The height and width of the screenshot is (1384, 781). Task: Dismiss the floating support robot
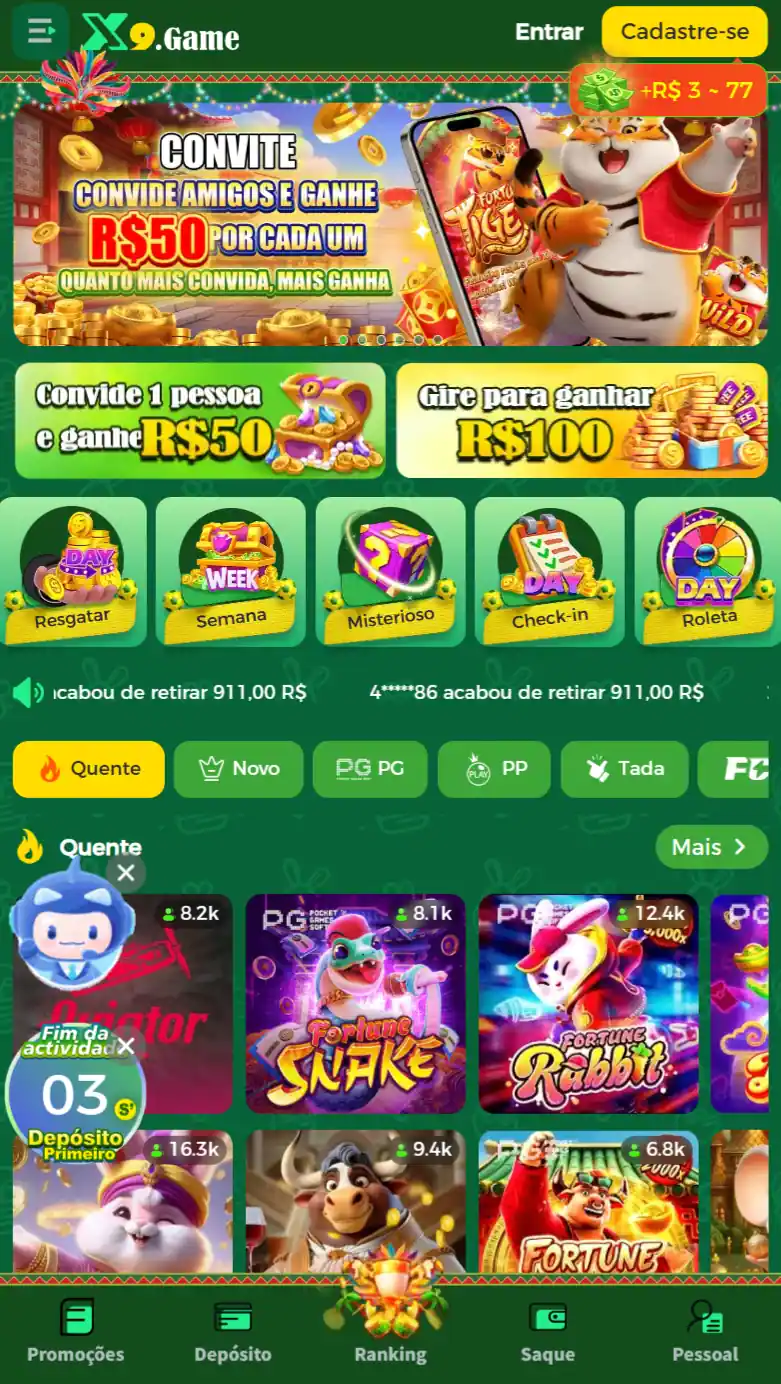(126, 873)
